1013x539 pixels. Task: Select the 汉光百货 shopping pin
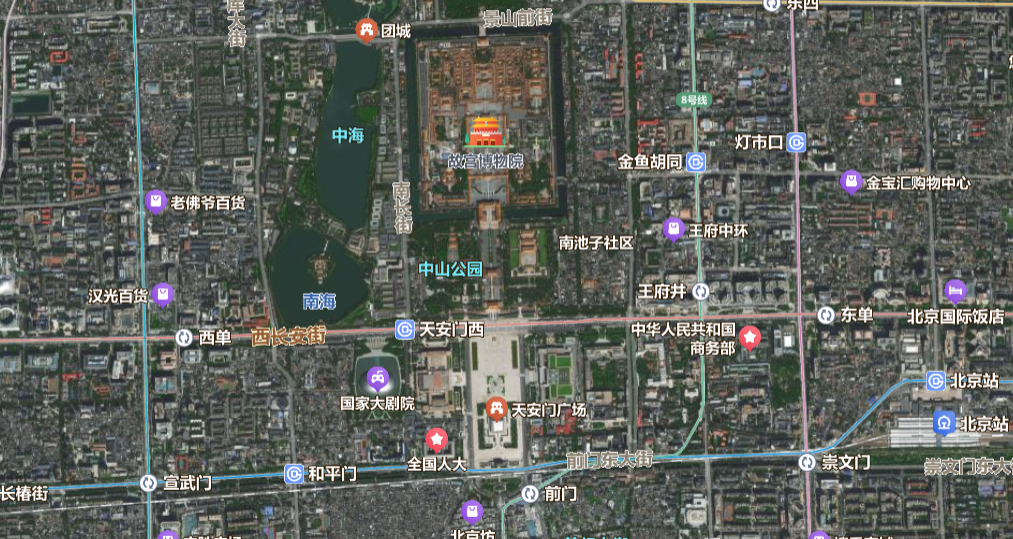point(163,294)
